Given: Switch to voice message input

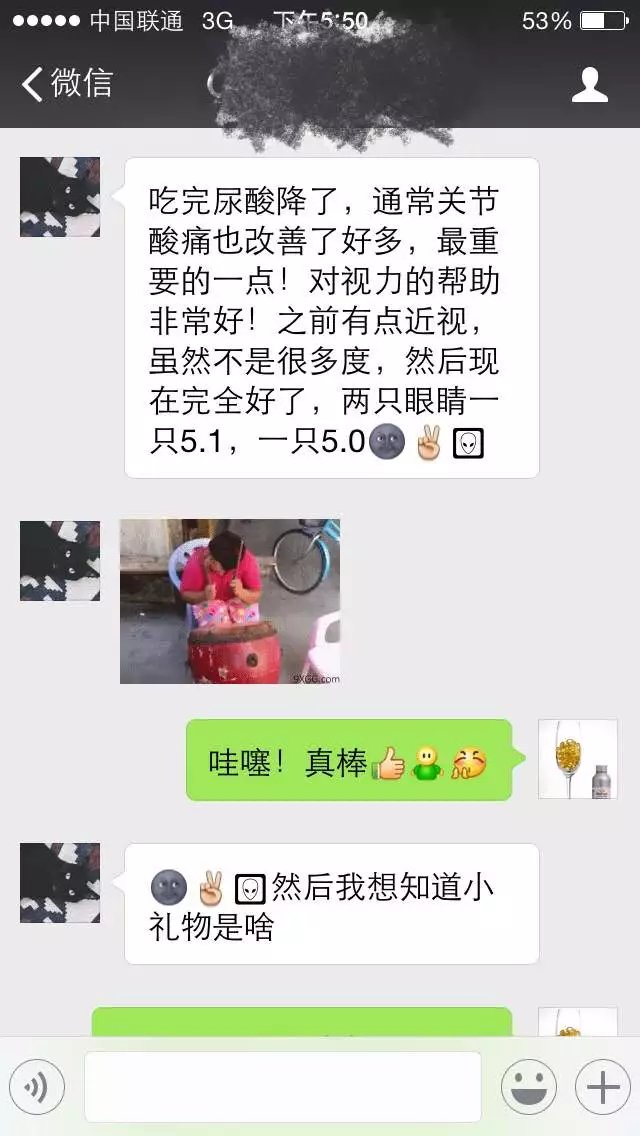Looking at the screenshot, I should coord(37,1087).
